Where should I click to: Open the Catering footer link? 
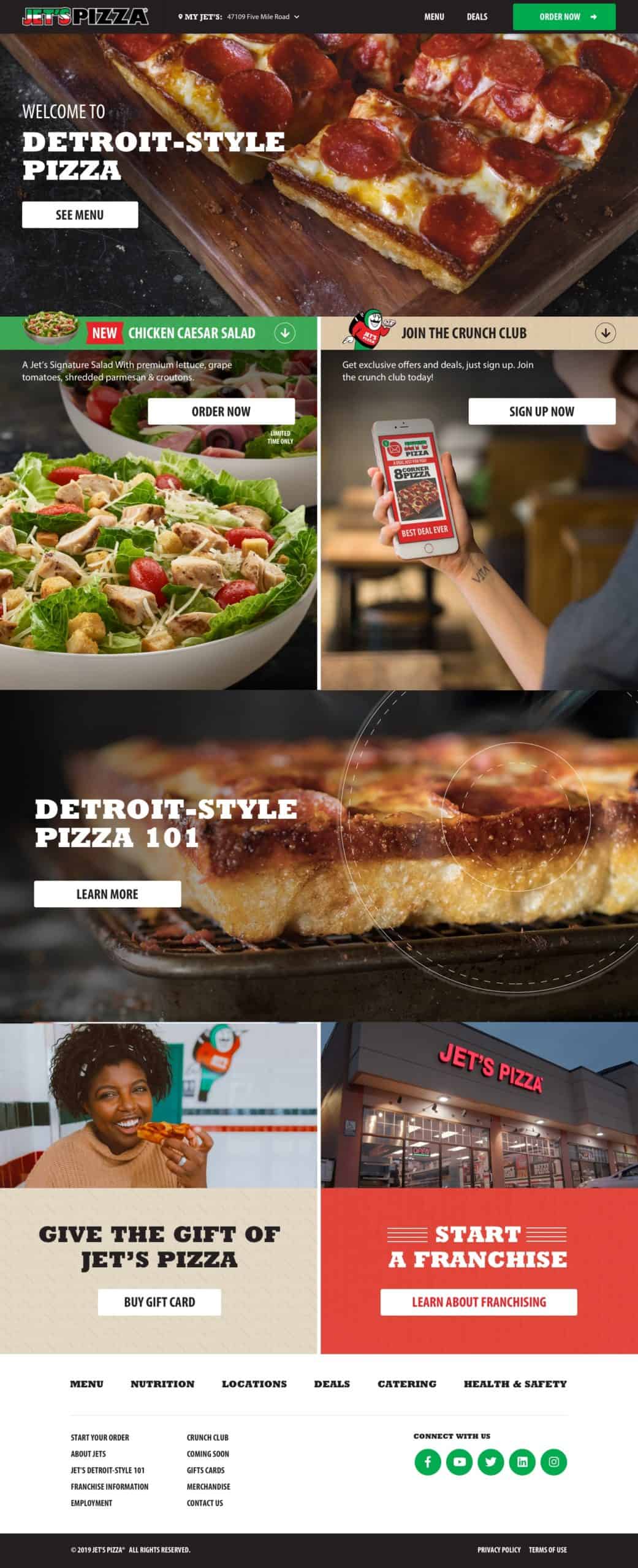tap(407, 1384)
